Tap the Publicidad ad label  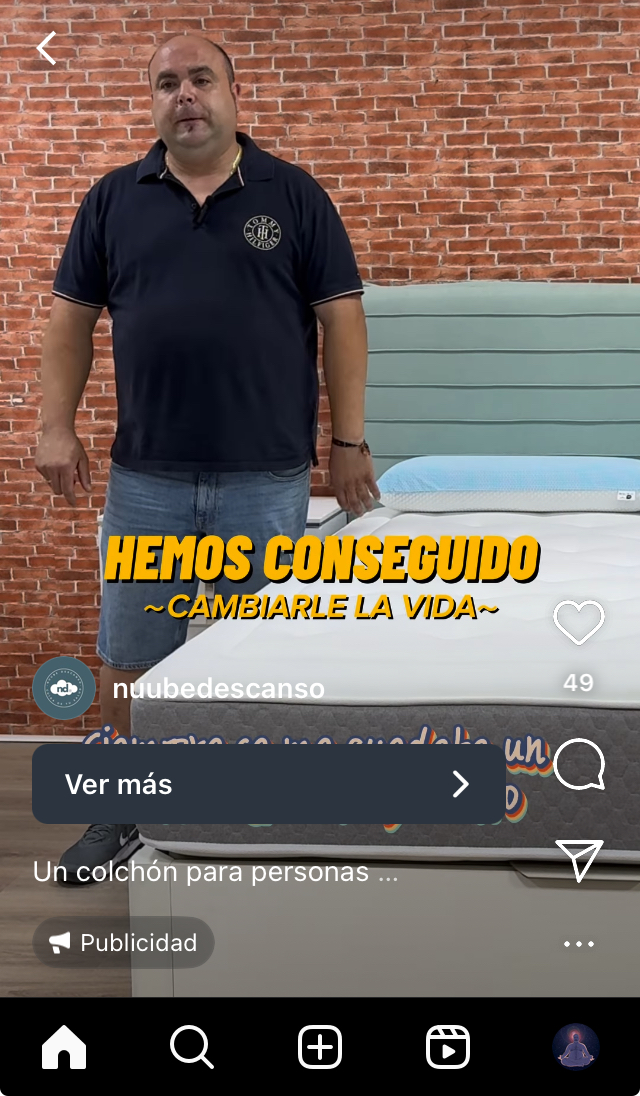(123, 942)
